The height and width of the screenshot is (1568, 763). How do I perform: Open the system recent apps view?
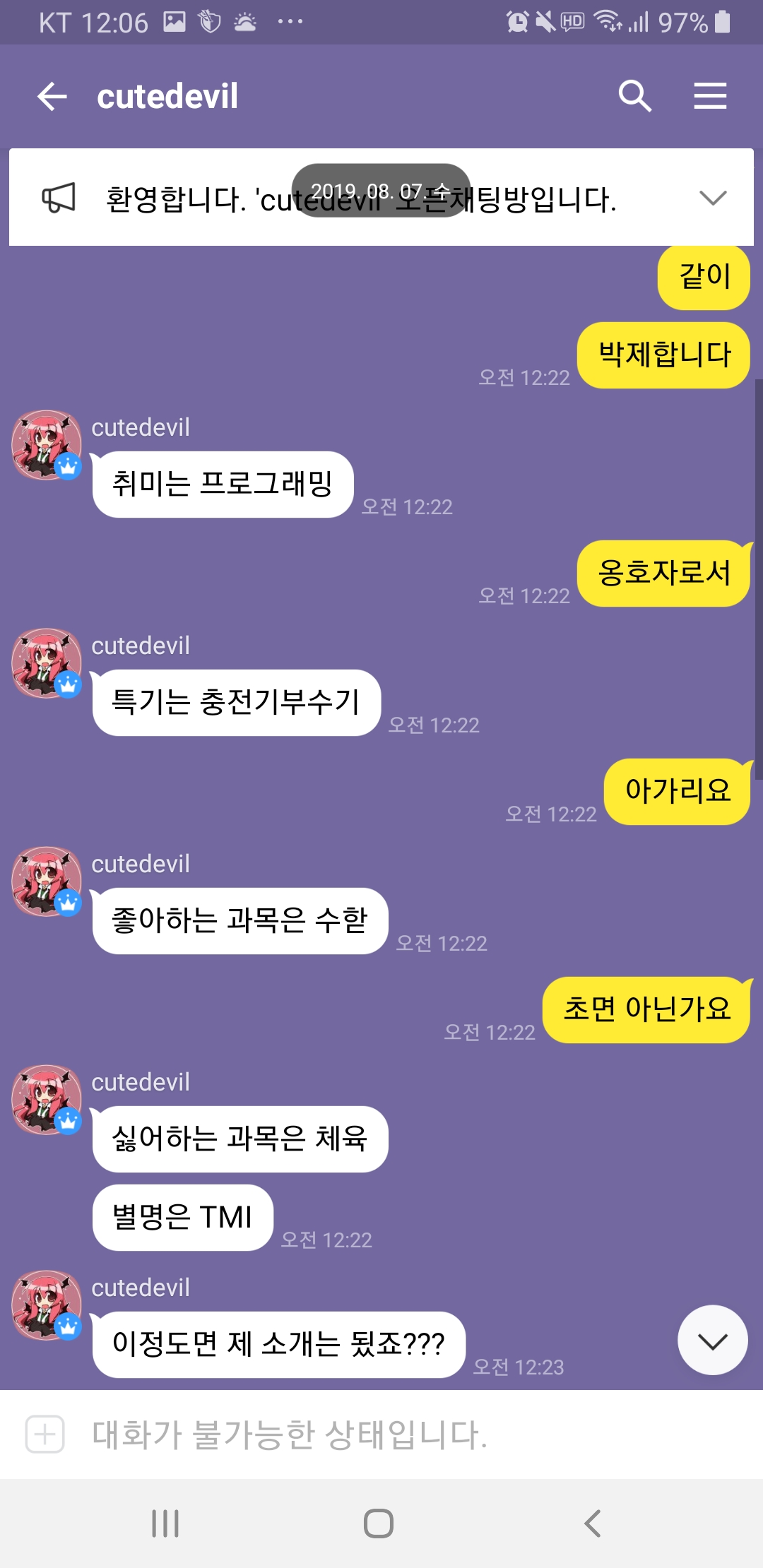[x=165, y=1524]
